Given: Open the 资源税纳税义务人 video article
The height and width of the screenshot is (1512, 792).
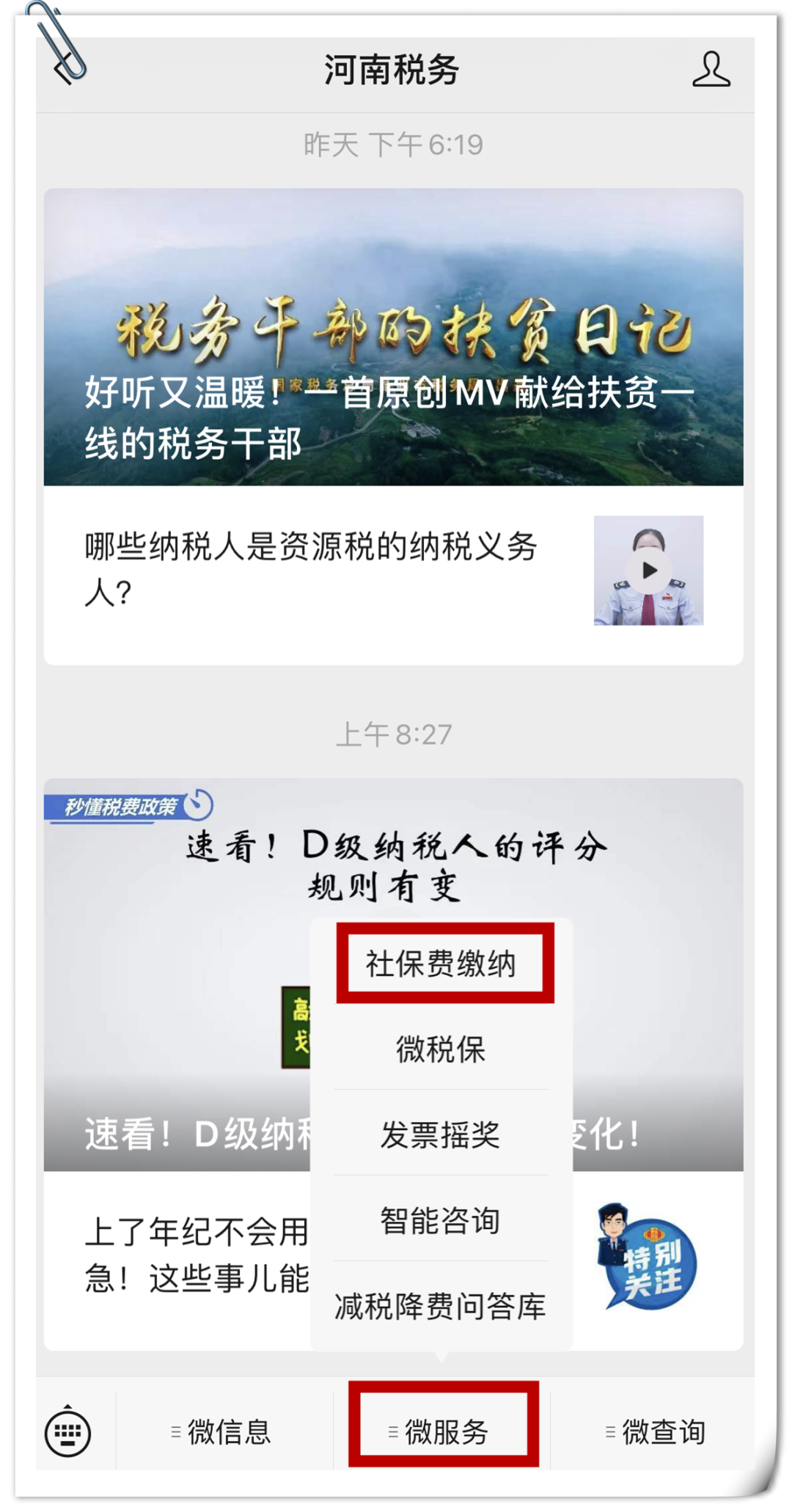Looking at the screenshot, I should (x=393, y=570).
